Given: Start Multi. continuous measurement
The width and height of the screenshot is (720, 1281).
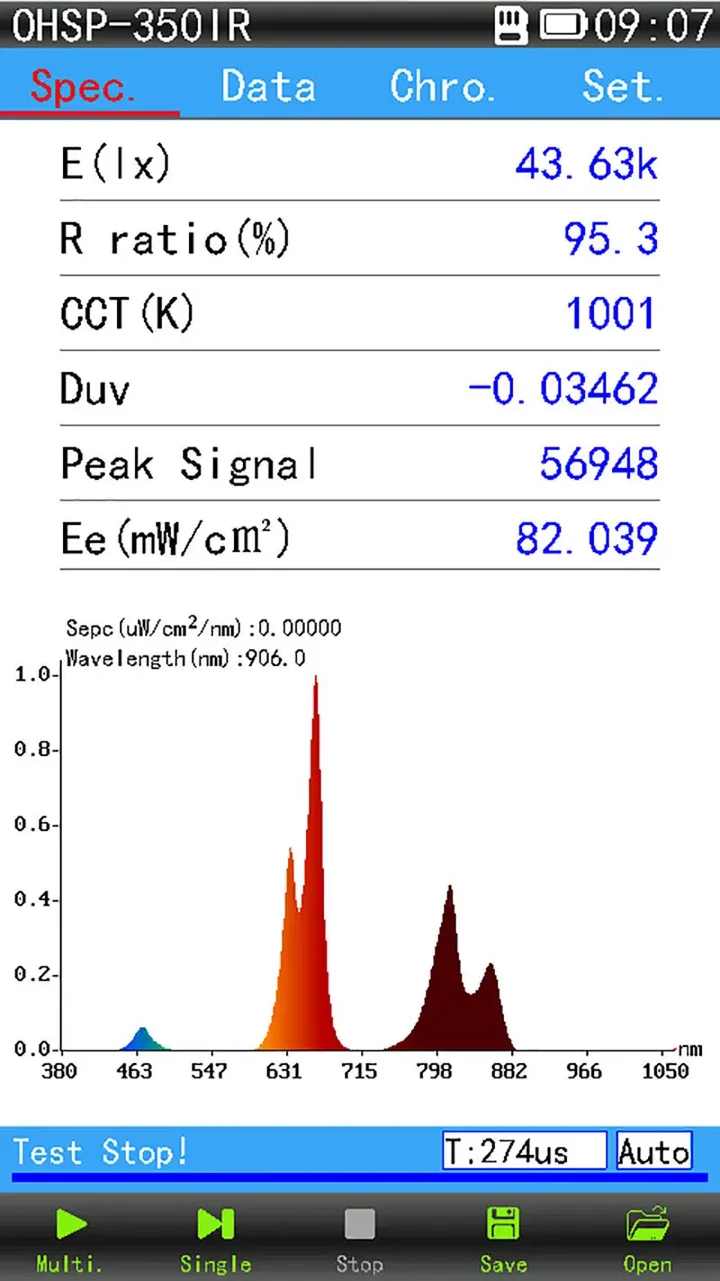Looking at the screenshot, I should (x=71, y=1238).
